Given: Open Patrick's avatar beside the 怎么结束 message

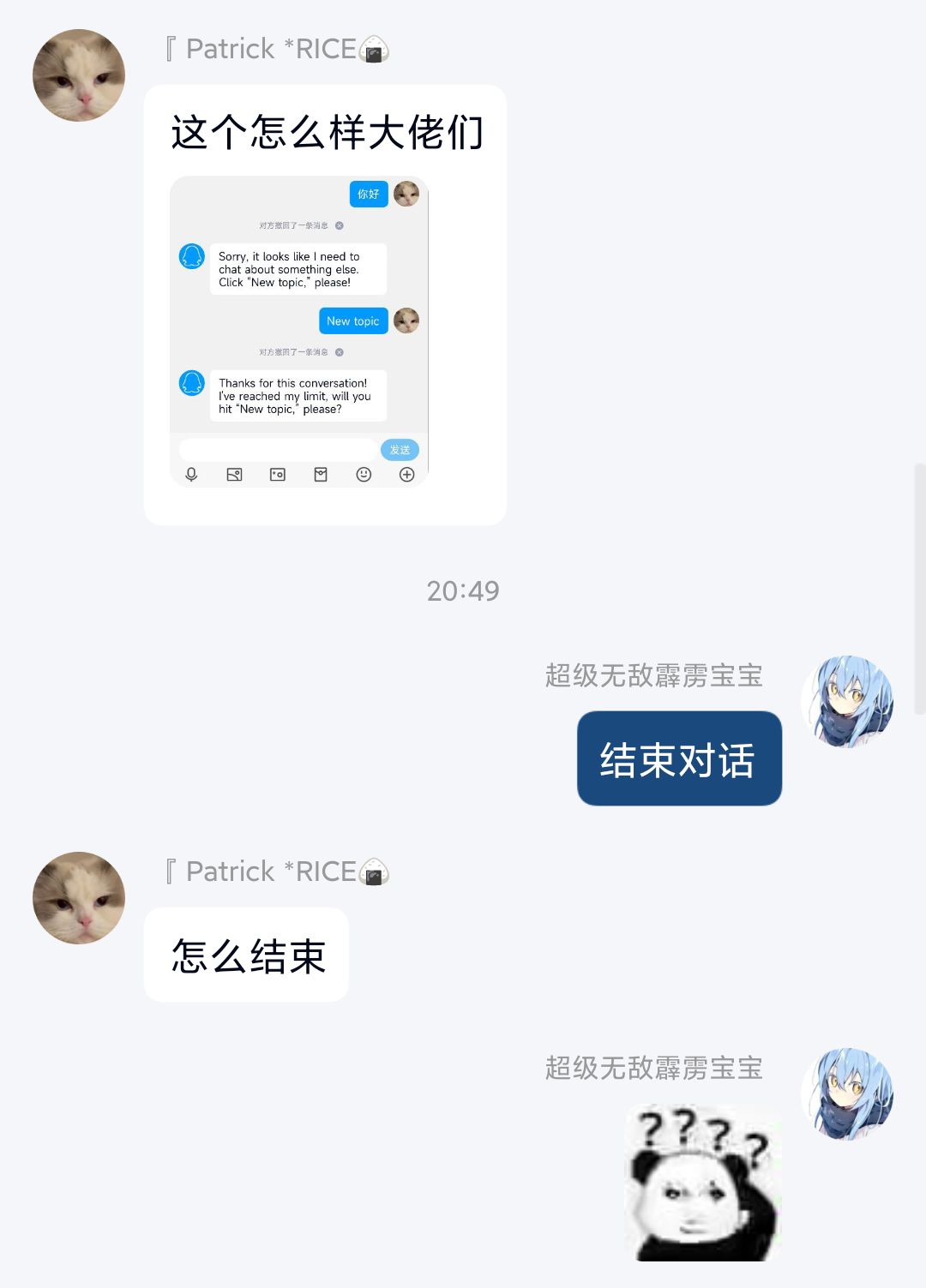Looking at the screenshot, I should 79,898.
